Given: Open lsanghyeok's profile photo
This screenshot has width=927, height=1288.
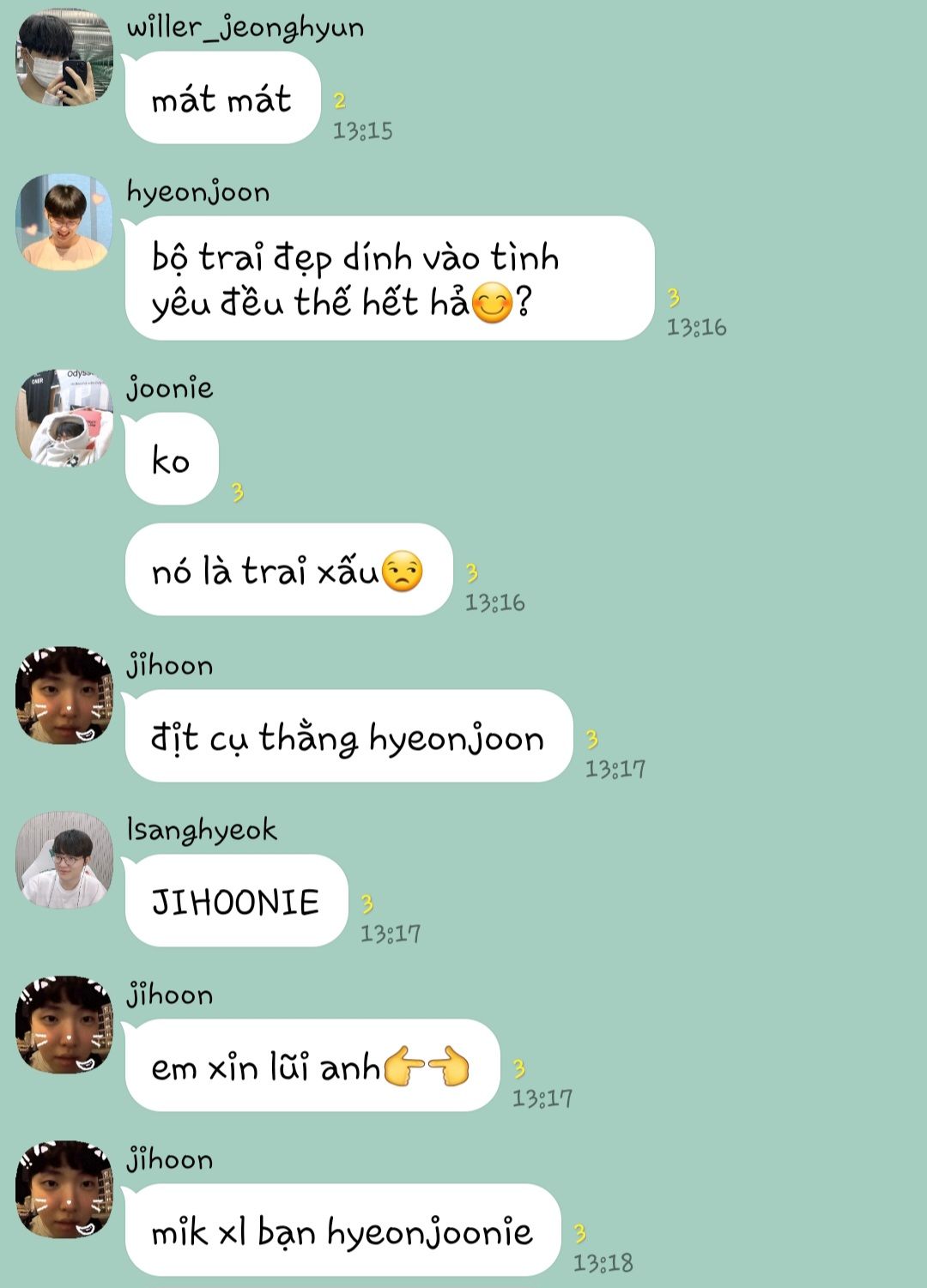Looking at the screenshot, I should pyautogui.click(x=64, y=860).
